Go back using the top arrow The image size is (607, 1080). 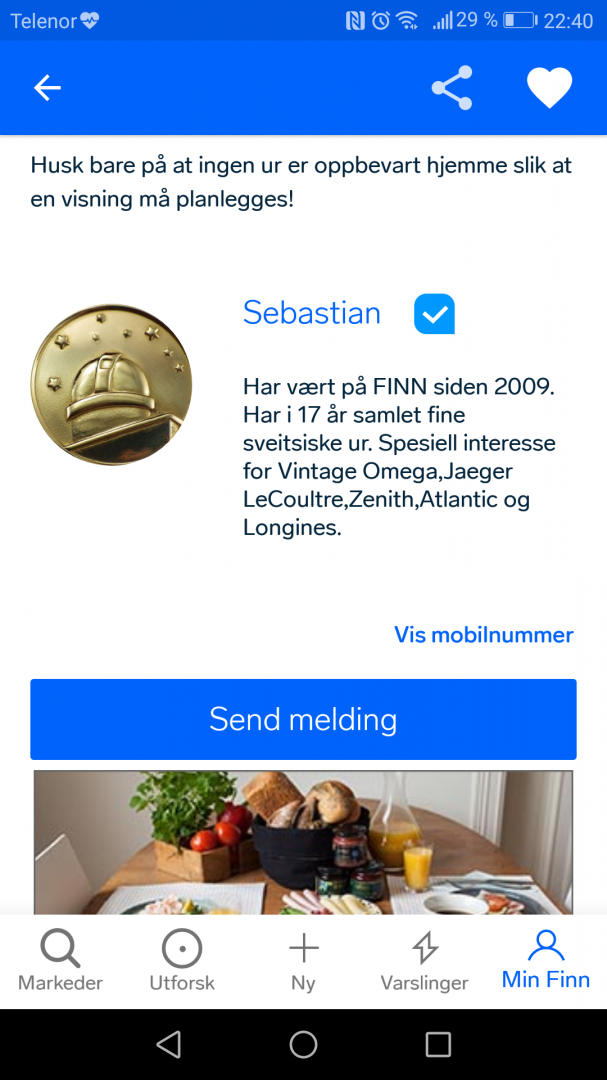pos(47,88)
